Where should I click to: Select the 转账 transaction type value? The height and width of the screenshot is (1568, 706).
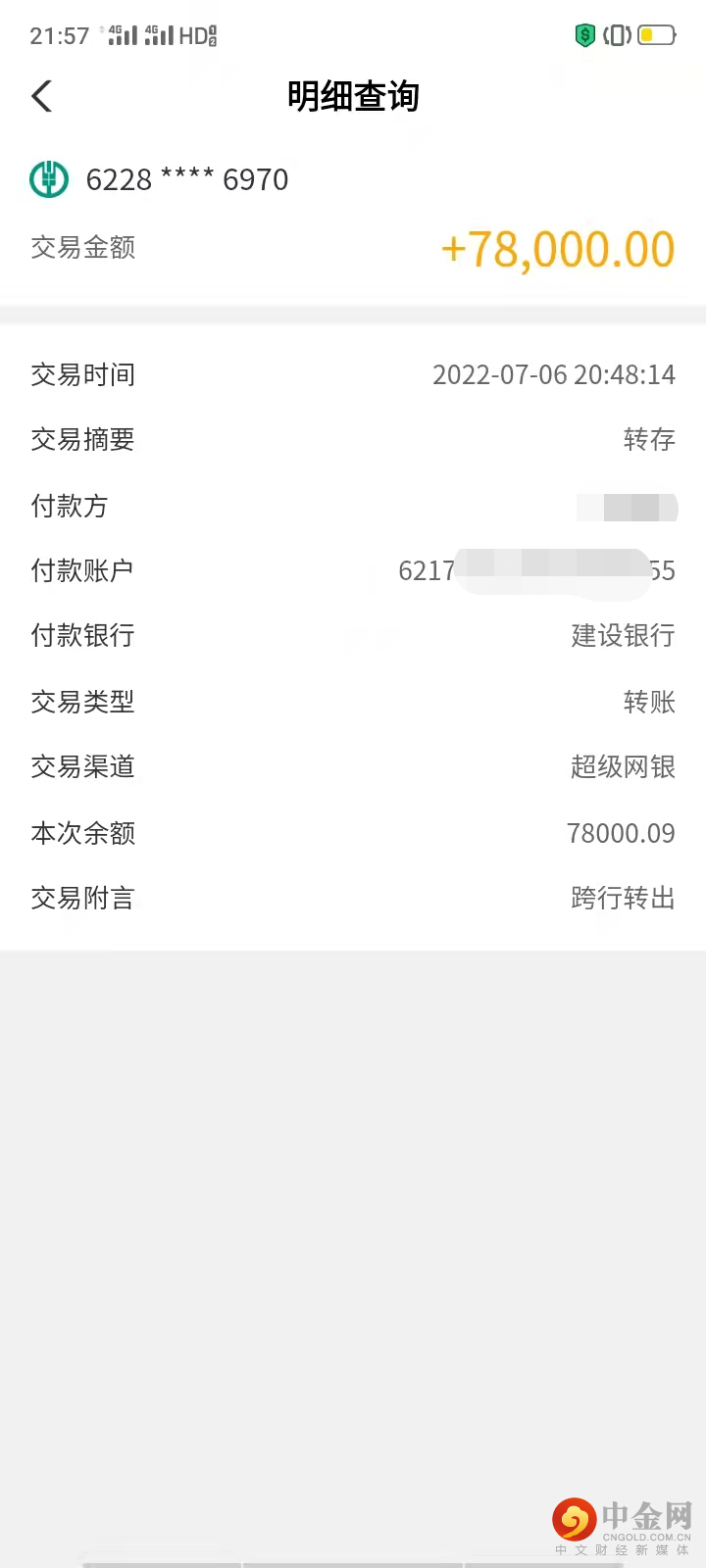pos(649,702)
